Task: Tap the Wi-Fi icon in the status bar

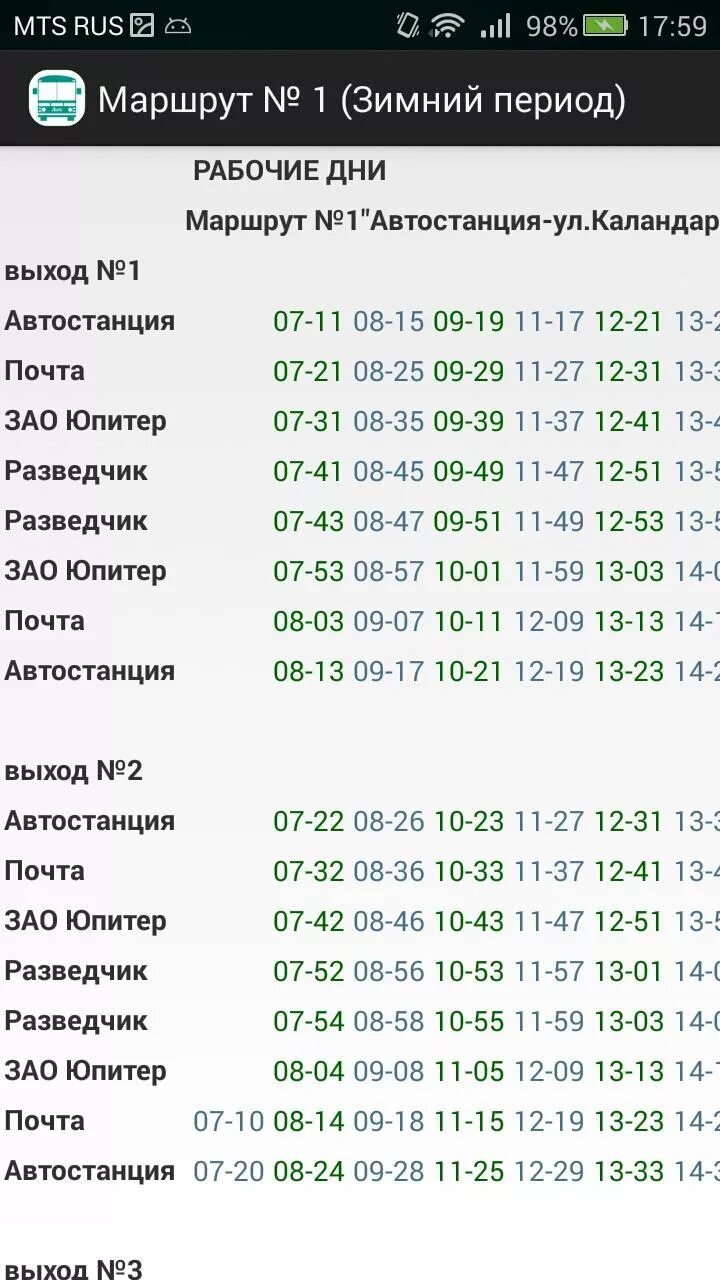Action: [x=447, y=23]
